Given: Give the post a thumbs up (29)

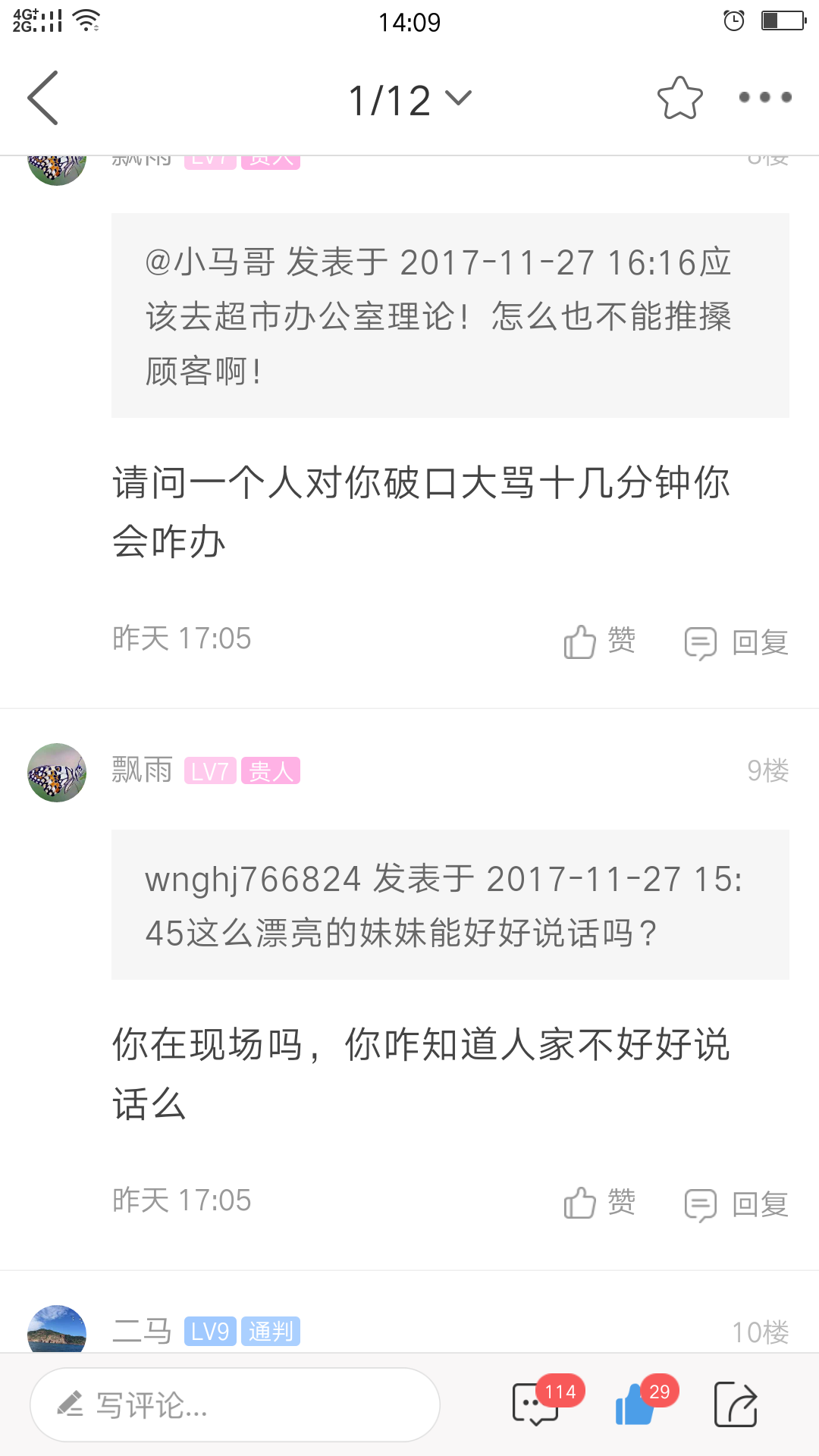Looking at the screenshot, I should click(x=635, y=1404).
